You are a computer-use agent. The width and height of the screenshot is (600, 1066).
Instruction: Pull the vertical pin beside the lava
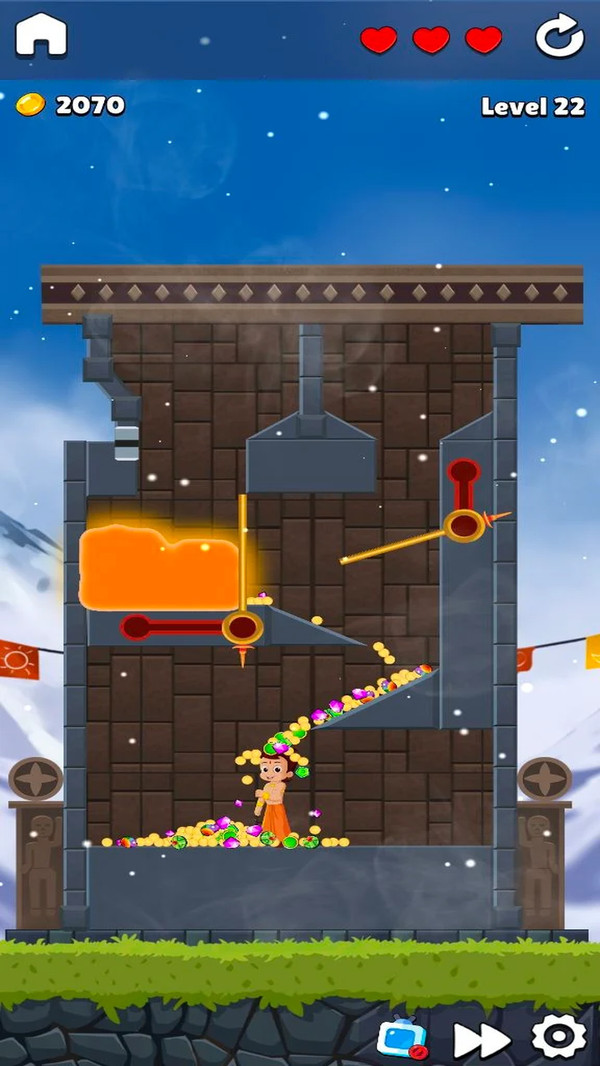coord(242,628)
